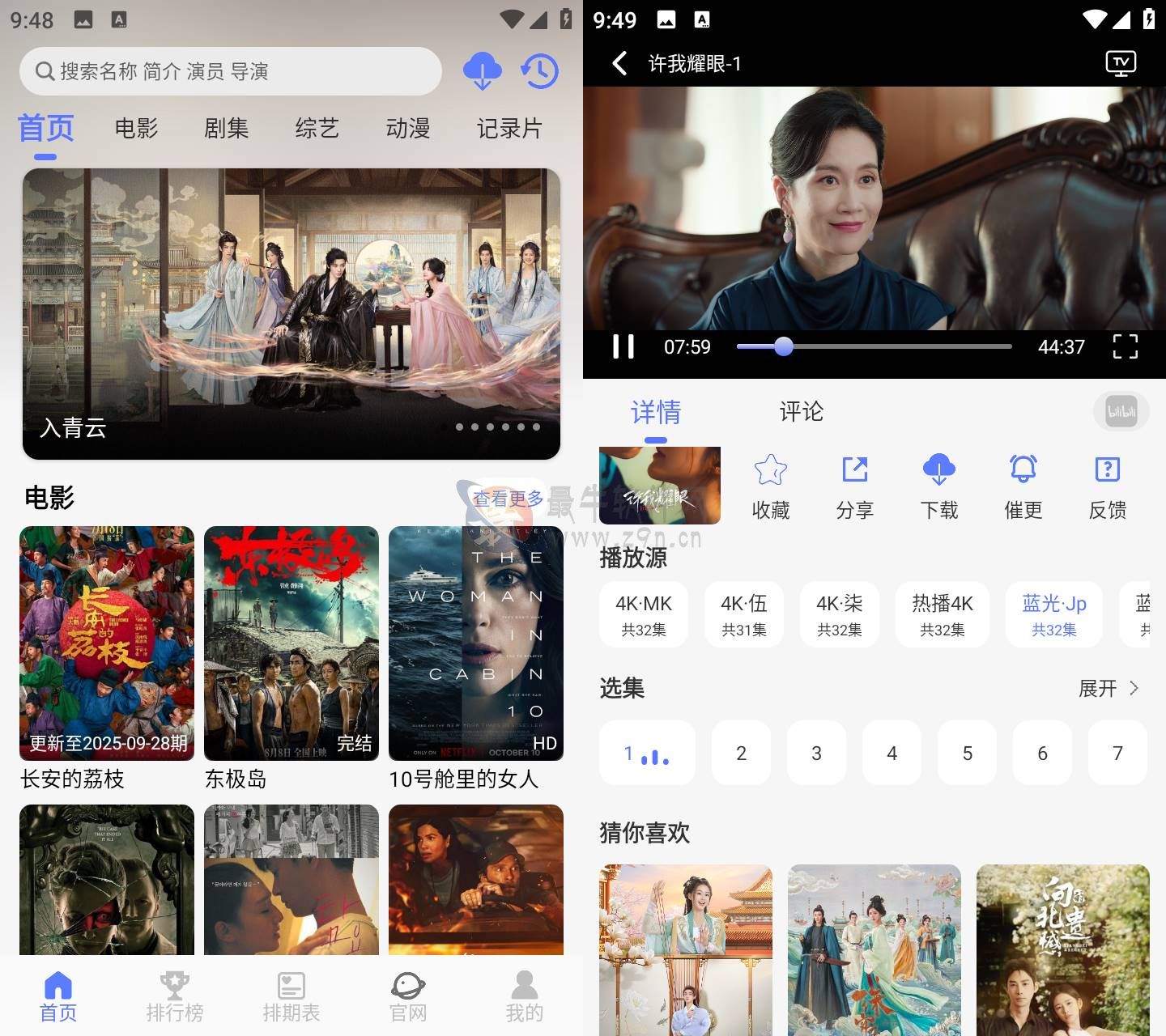This screenshot has height=1036, width=1166.
Task: Select episode 5
Action: pos(967,754)
